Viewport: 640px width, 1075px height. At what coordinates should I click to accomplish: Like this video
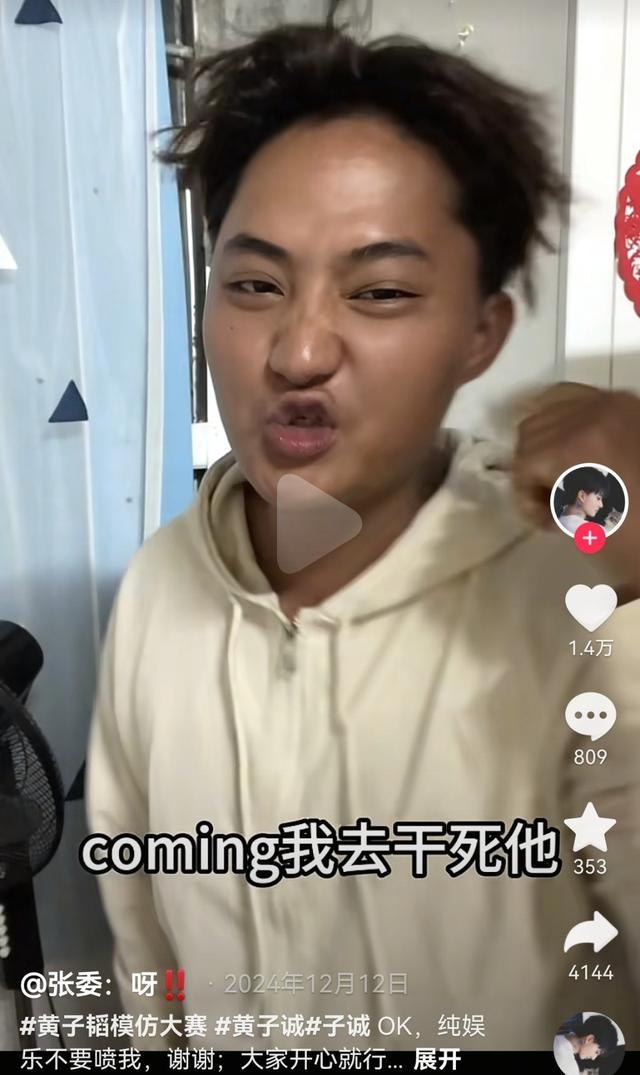tap(590, 608)
